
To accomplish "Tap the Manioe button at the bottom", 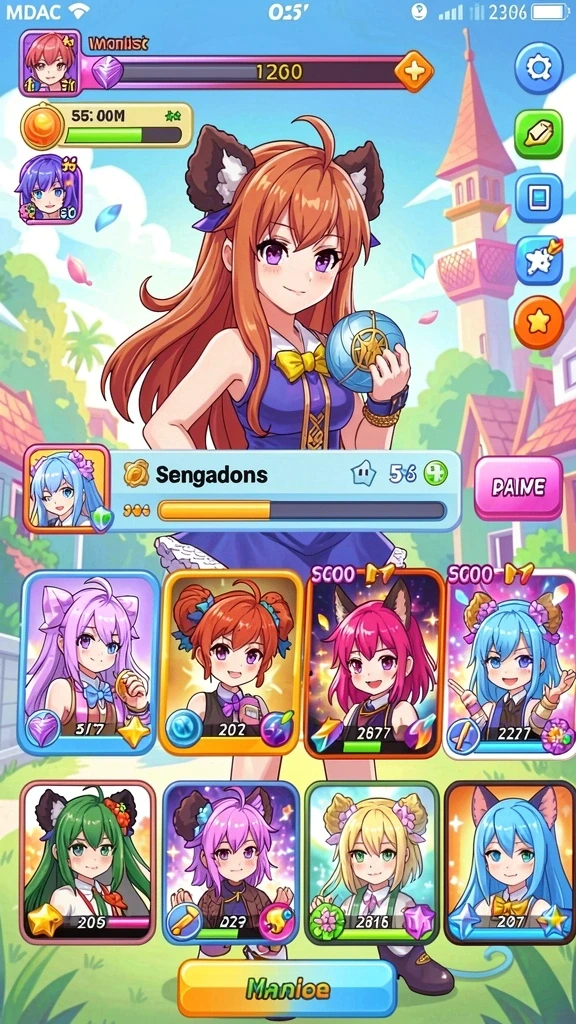I will pyautogui.click(x=287, y=989).
